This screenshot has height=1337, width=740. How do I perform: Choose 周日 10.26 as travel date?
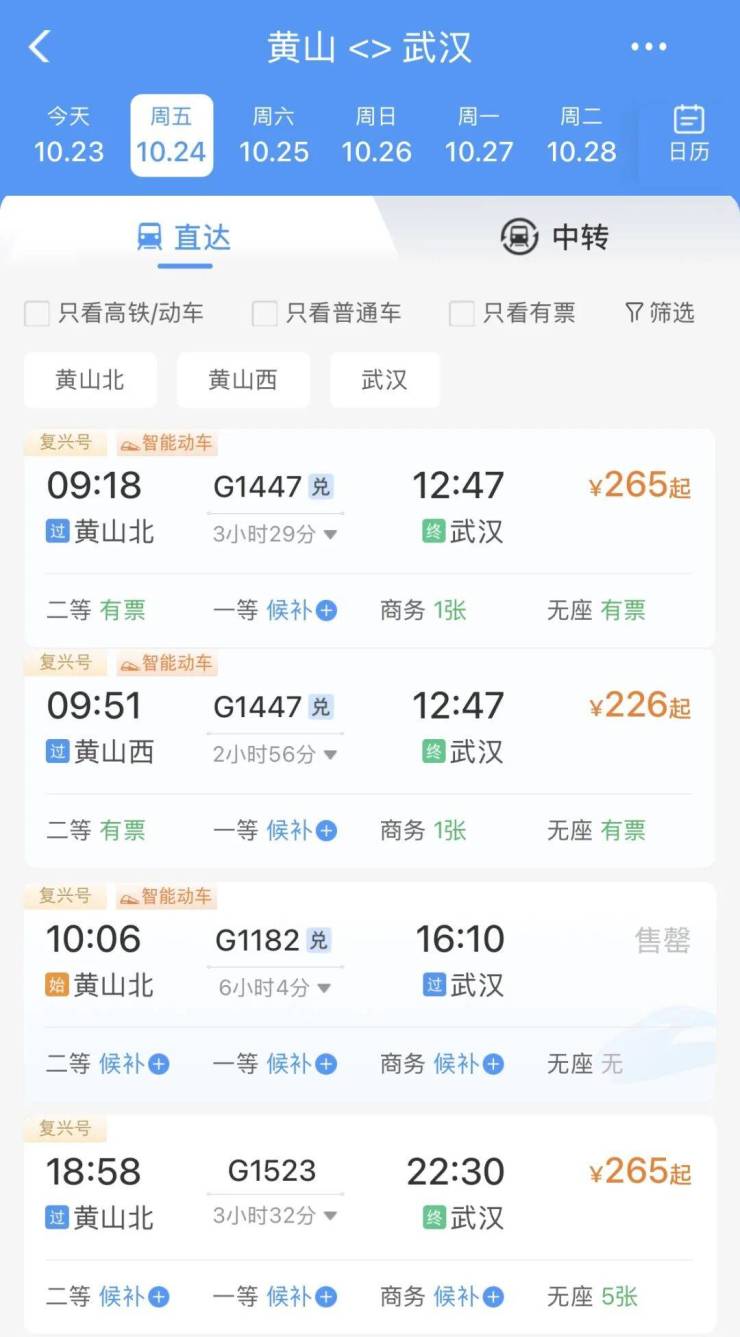tap(376, 136)
